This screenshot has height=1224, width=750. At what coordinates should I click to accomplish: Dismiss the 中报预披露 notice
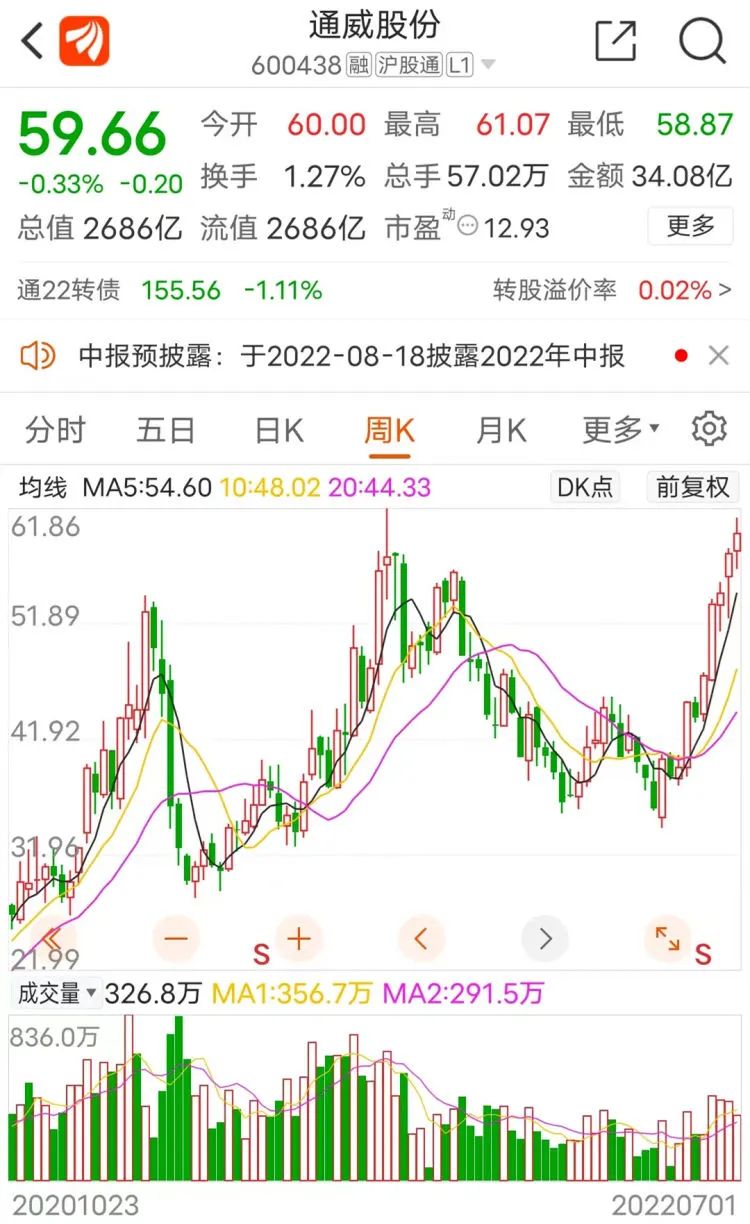(718, 355)
